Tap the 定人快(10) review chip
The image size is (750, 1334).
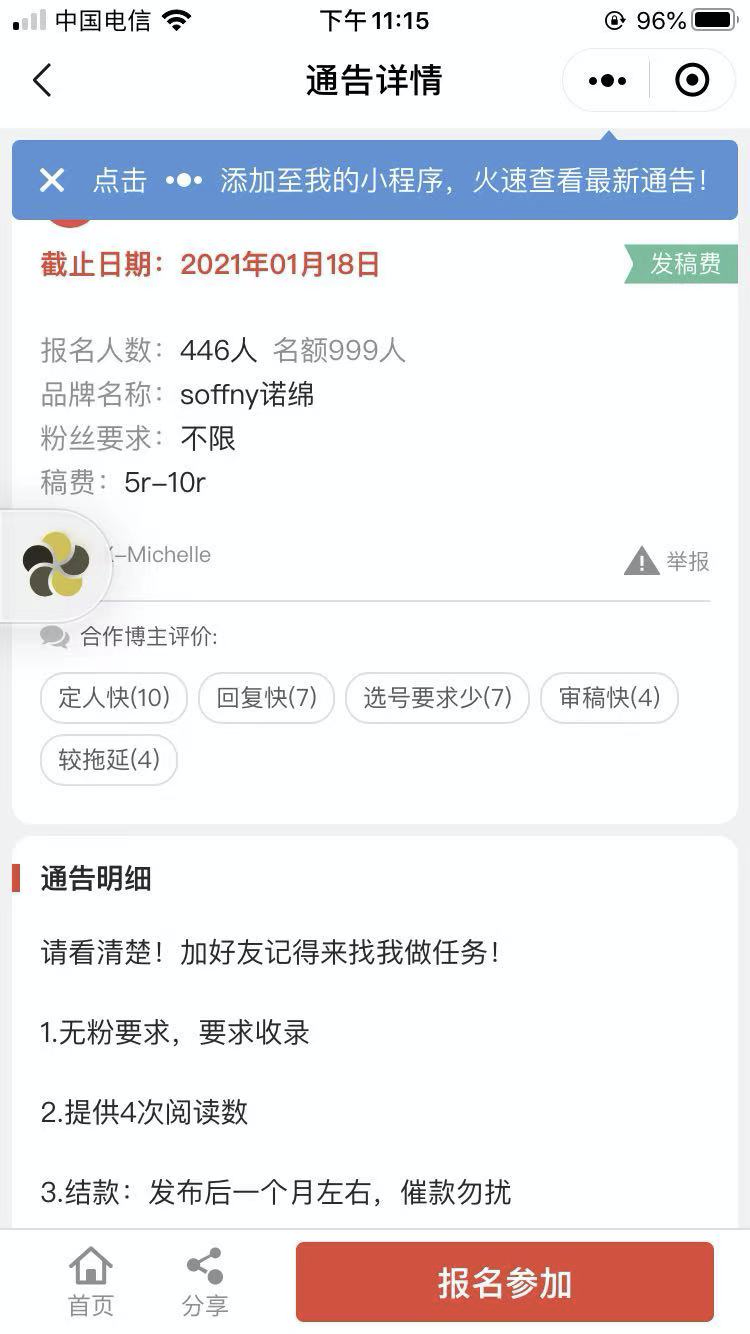point(114,698)
